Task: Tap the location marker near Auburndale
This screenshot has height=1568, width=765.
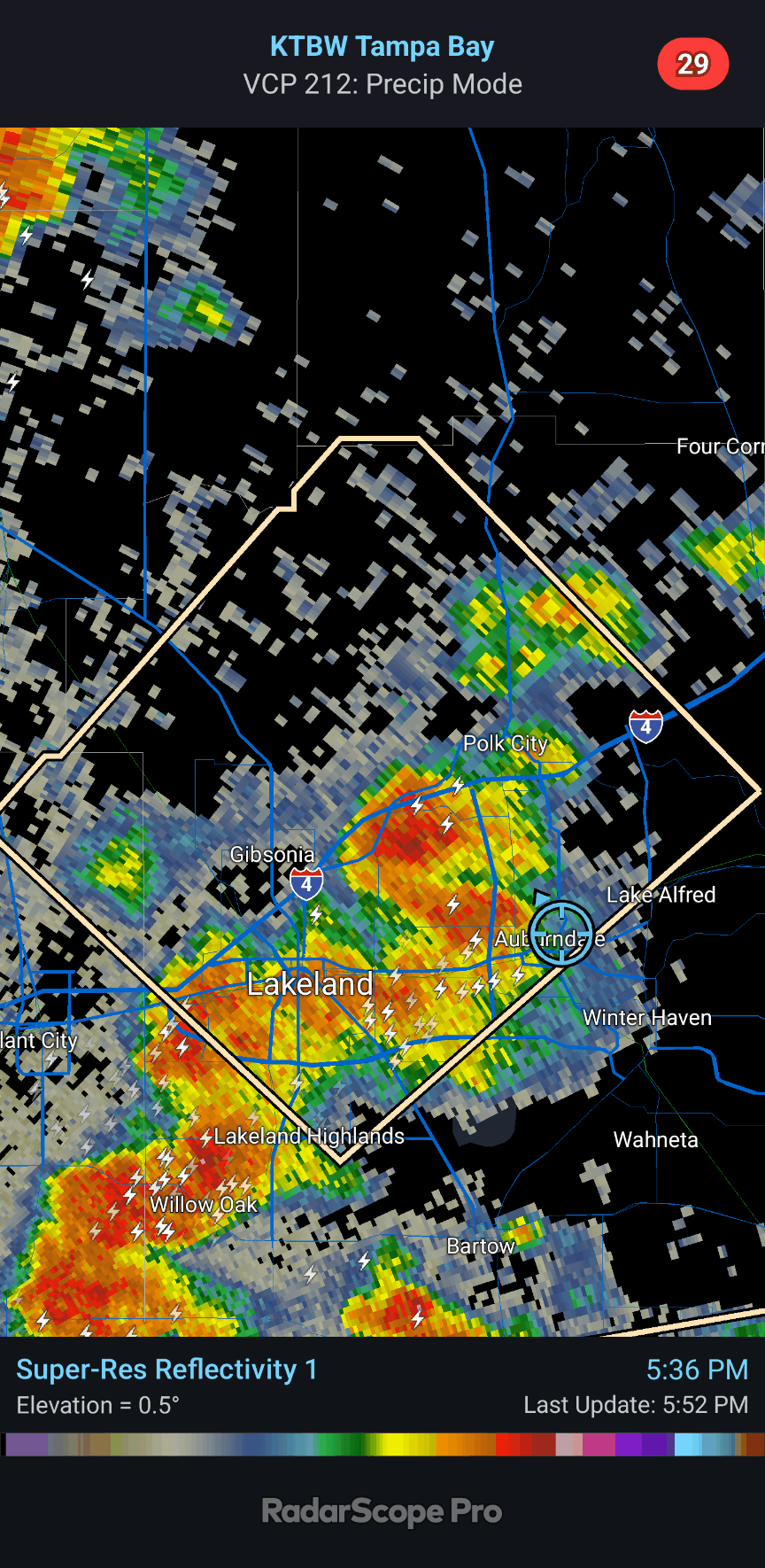Action: tap(561, 935)
